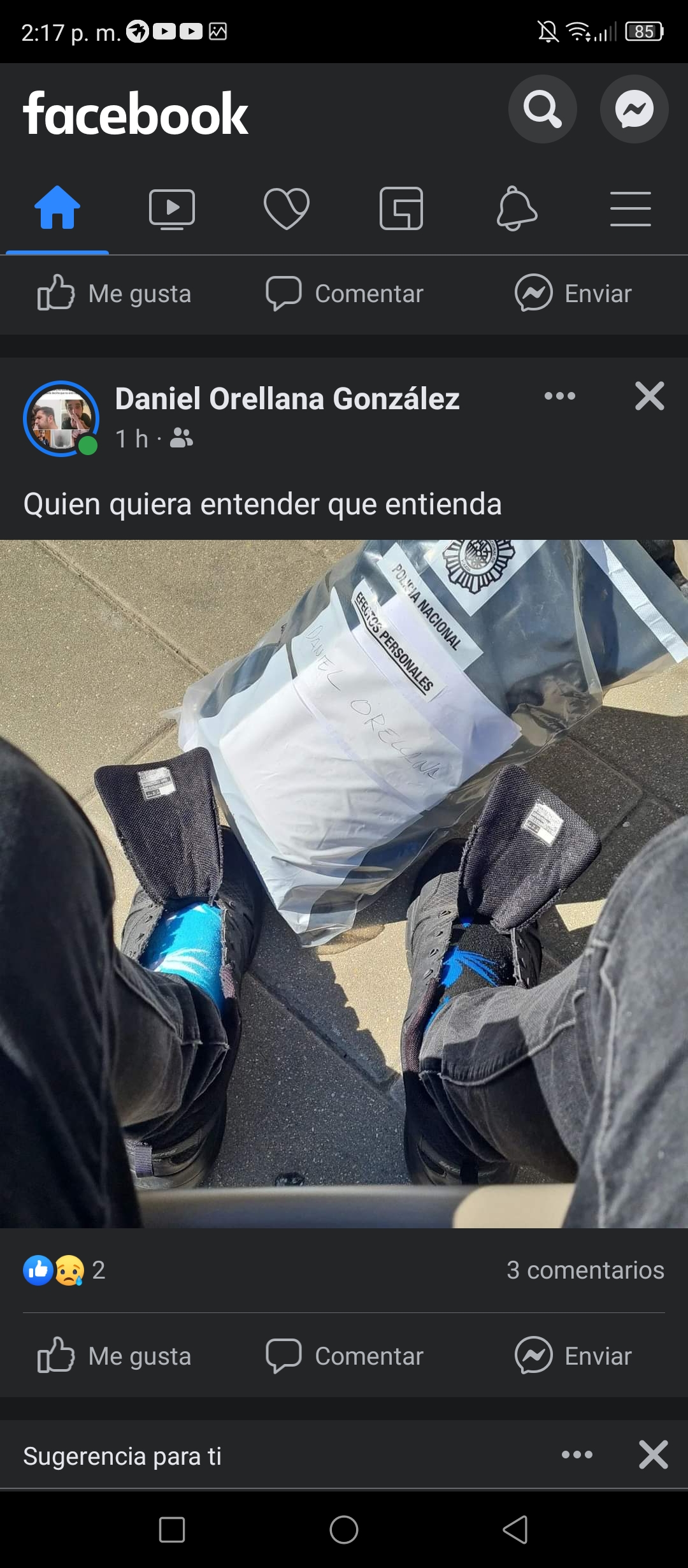688x1568 pixels.
Task: Switch to the Home feed tab
Action: pyautogui.click(x=57, y=208)
